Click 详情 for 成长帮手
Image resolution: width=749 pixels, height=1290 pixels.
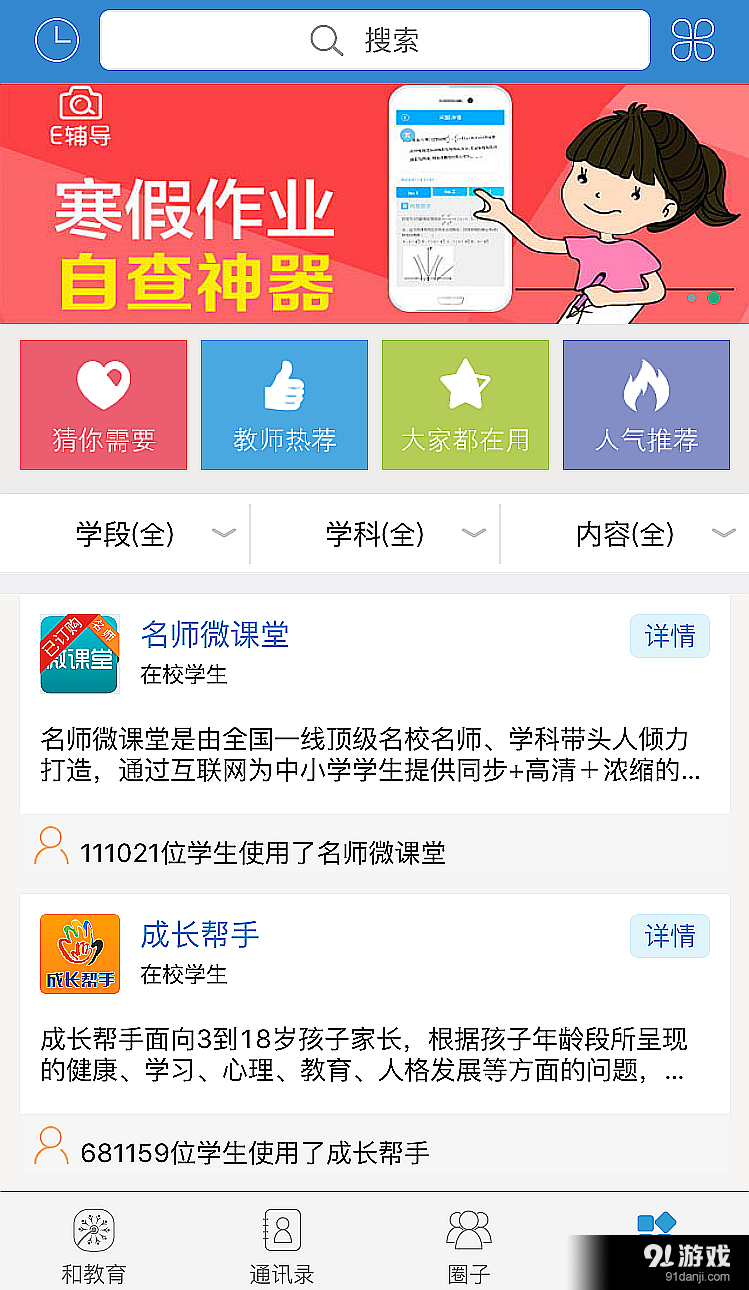pos(669,935)
